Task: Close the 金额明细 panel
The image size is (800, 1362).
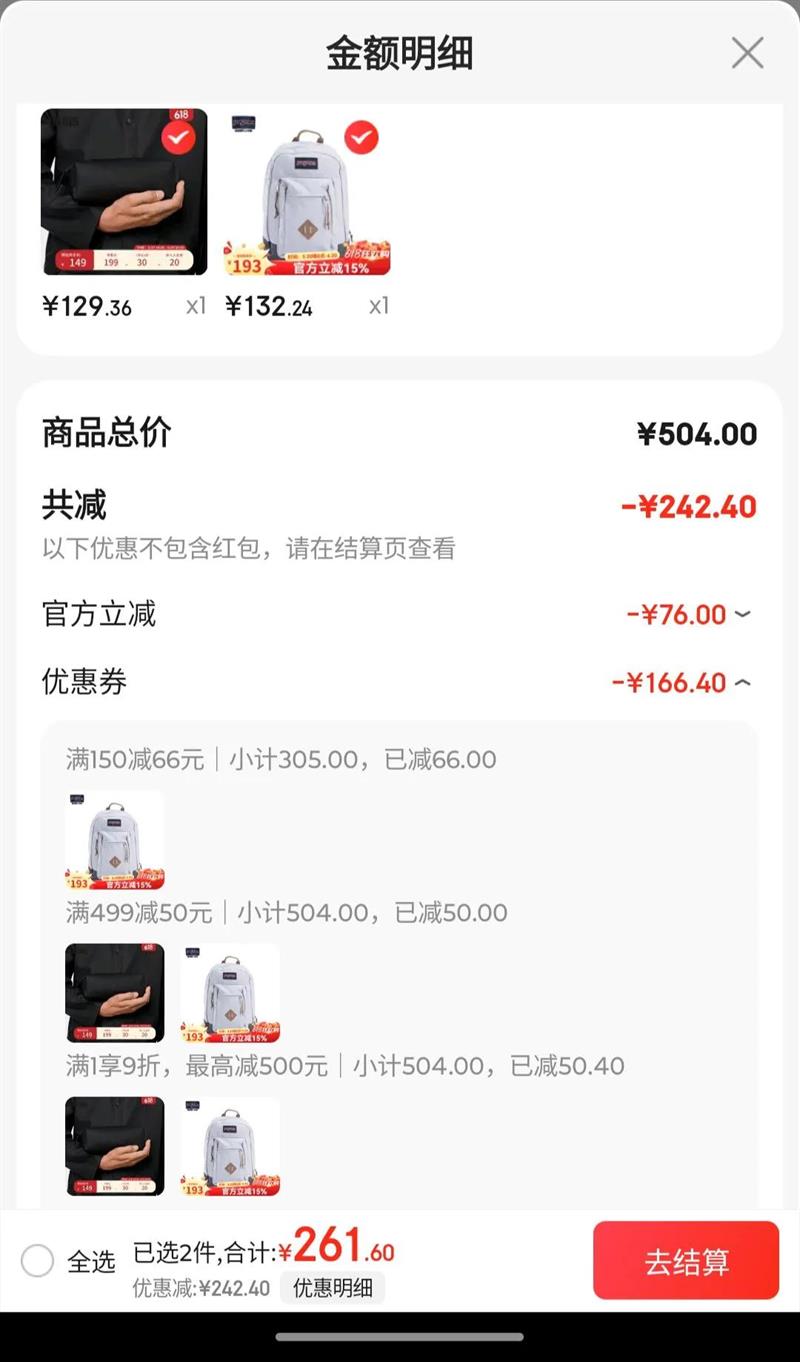Action: 747,53
